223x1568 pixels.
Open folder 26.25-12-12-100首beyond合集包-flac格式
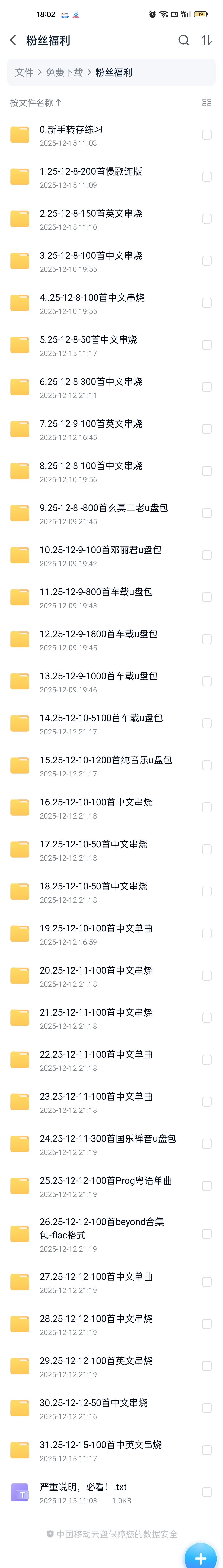pos(101,1228)
